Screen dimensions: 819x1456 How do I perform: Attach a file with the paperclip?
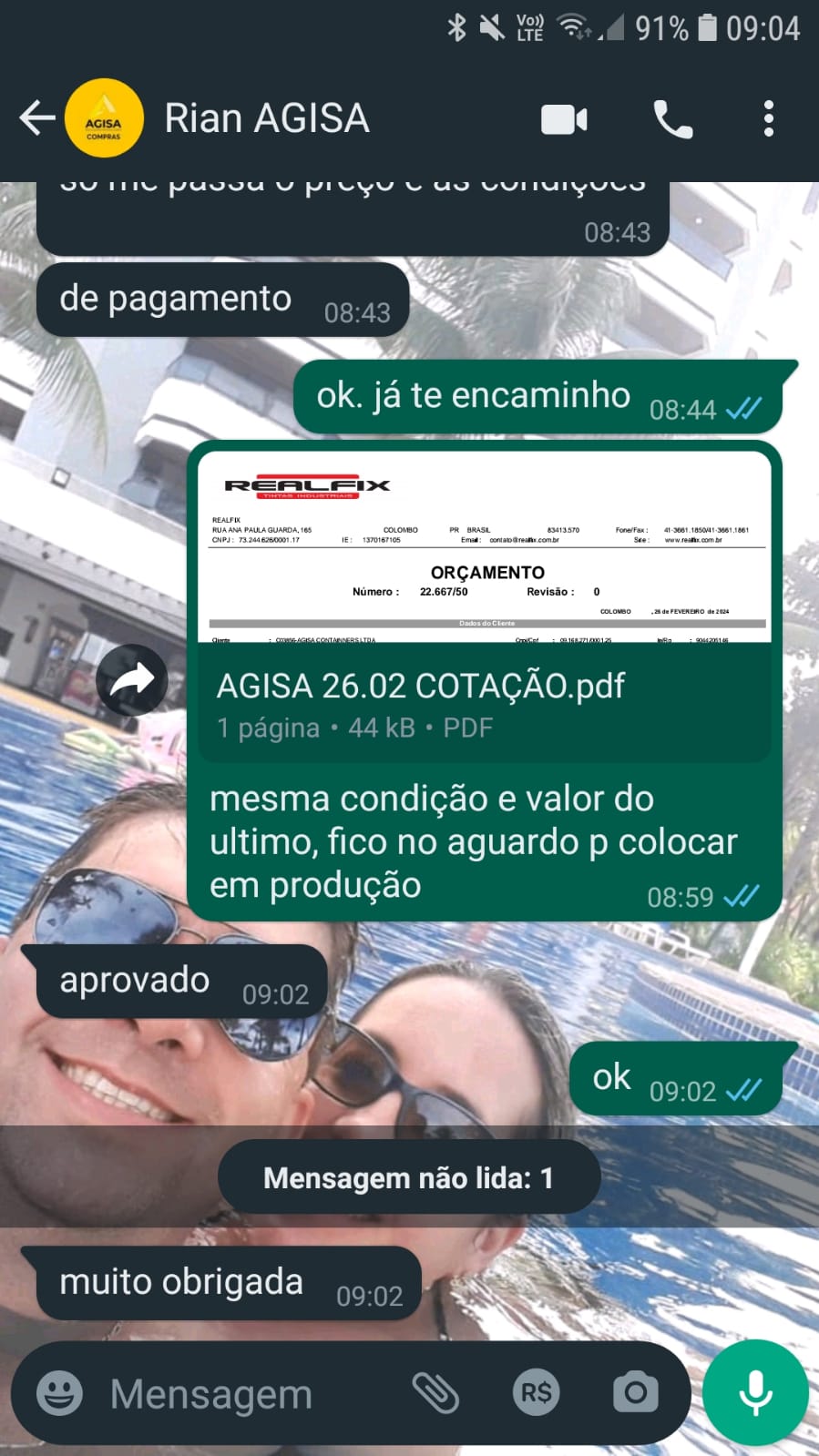click(435, 1393)
